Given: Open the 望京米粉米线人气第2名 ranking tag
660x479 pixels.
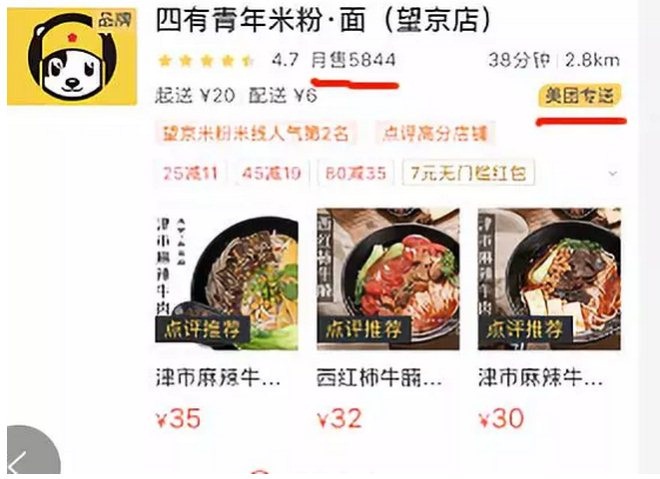Looking at the screenshot, I should point(258,132).
